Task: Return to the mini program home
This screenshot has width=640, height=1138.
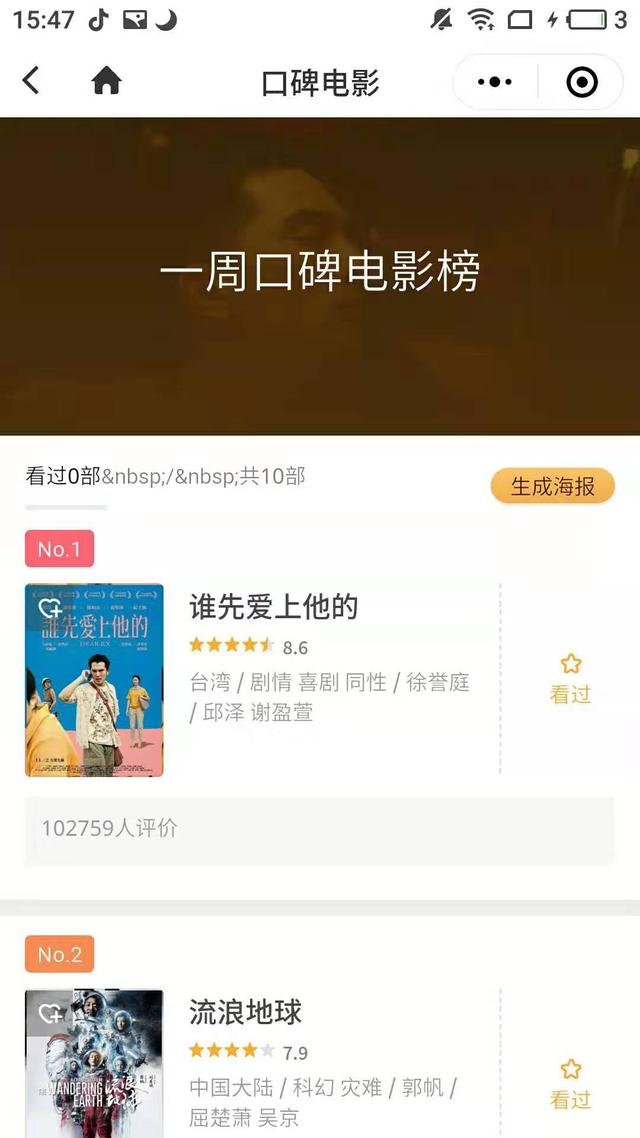Action: click(106, 81)
